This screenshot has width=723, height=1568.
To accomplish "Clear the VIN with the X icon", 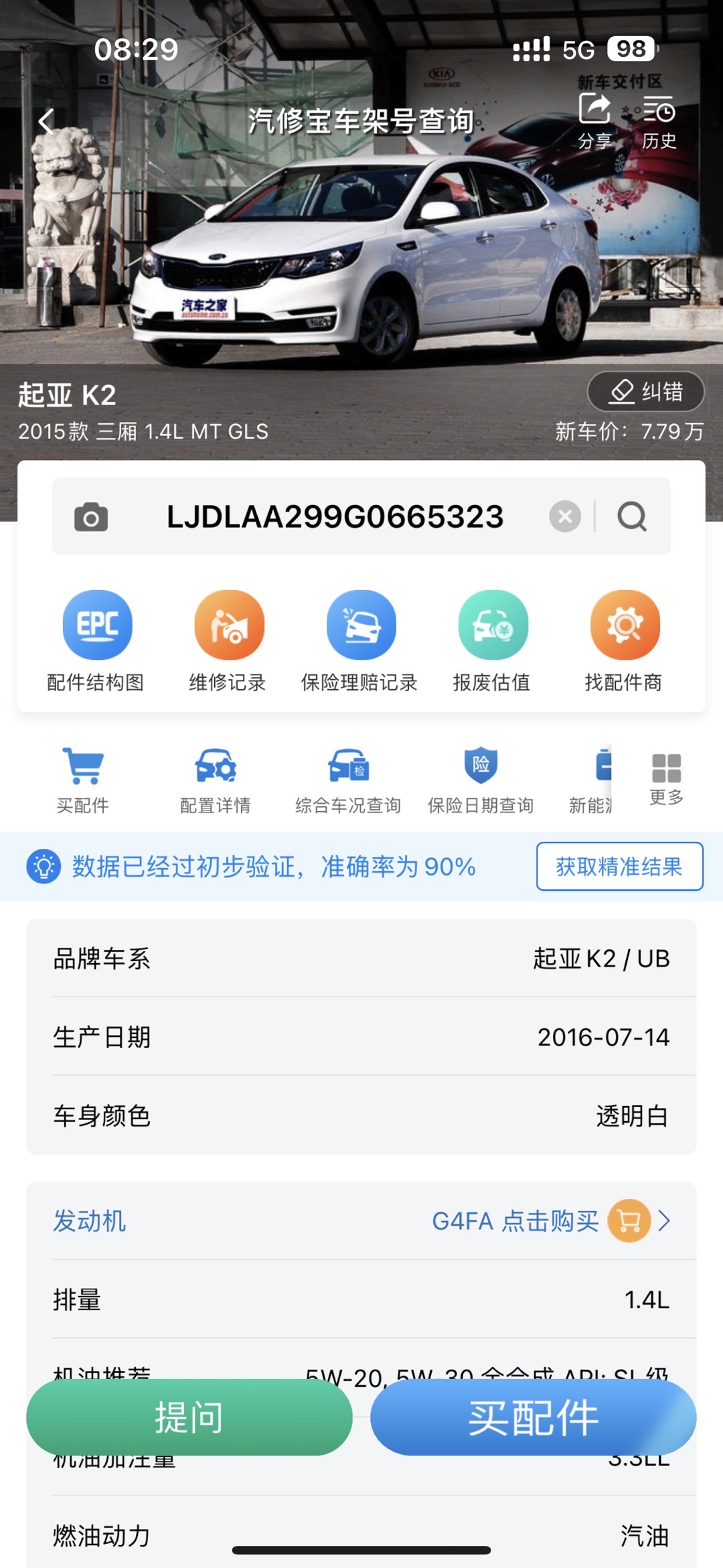I will [x=565, y=516].
